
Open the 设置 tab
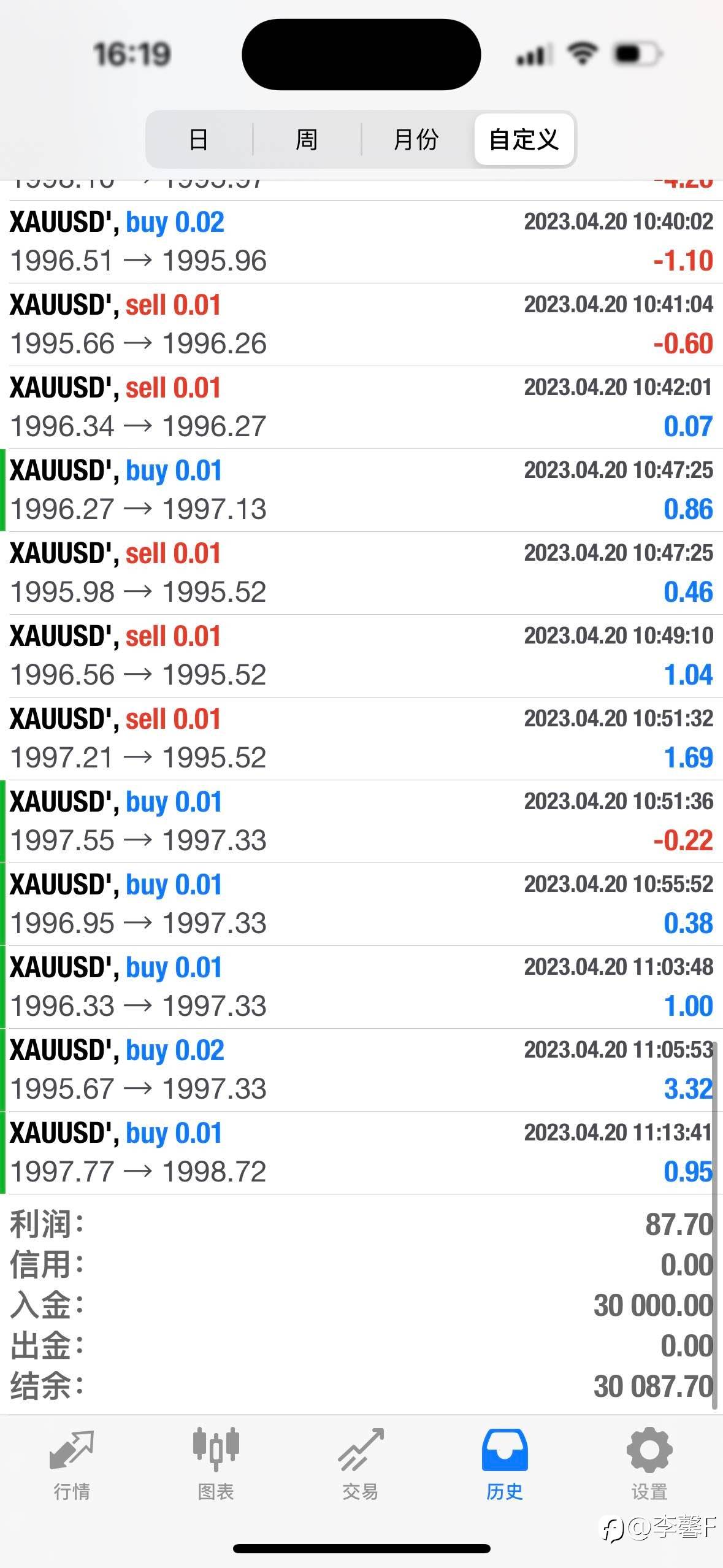[x=649, y=1465]
